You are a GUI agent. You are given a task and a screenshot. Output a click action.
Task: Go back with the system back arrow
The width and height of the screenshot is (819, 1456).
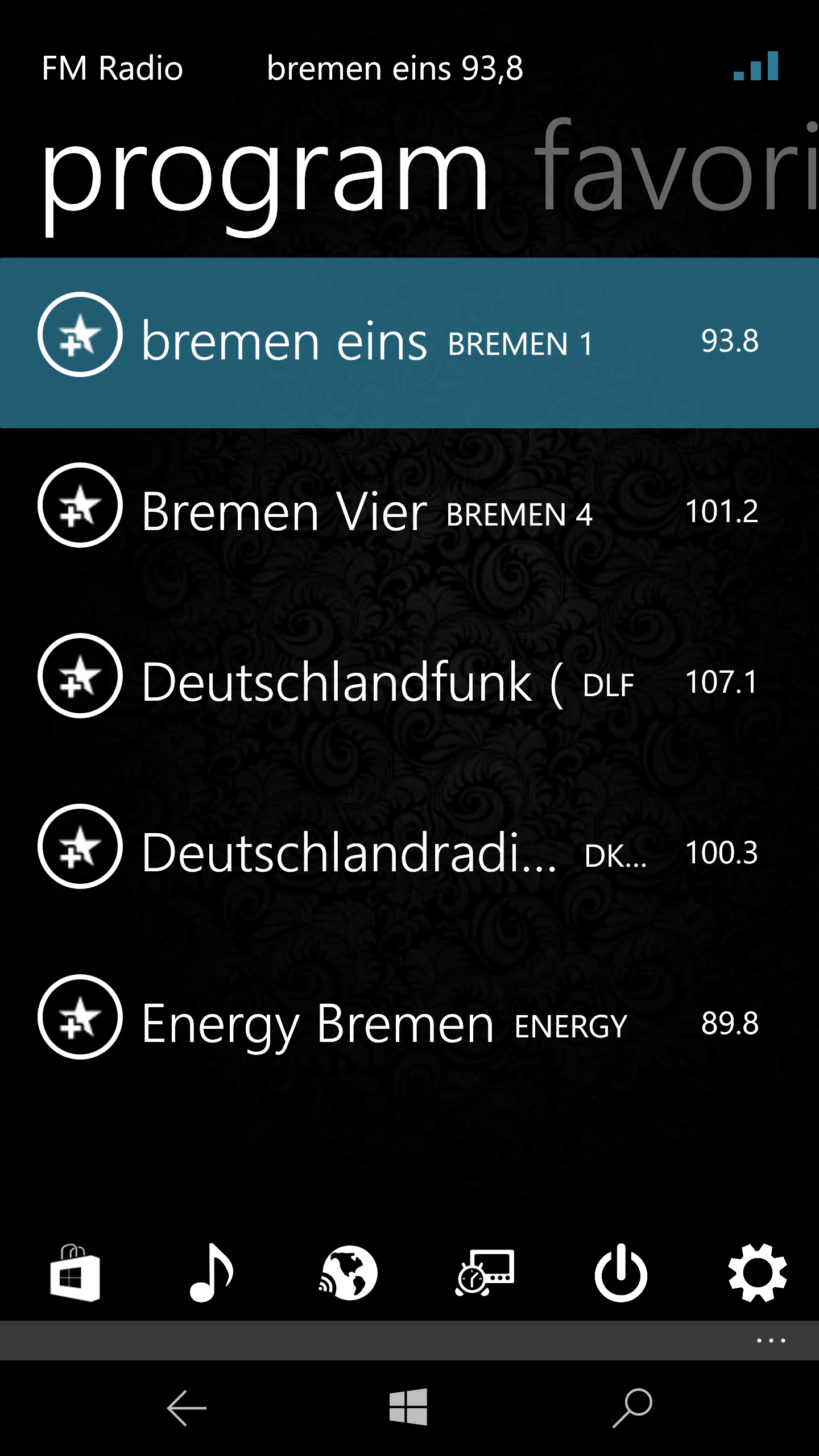pos(187,1408)
